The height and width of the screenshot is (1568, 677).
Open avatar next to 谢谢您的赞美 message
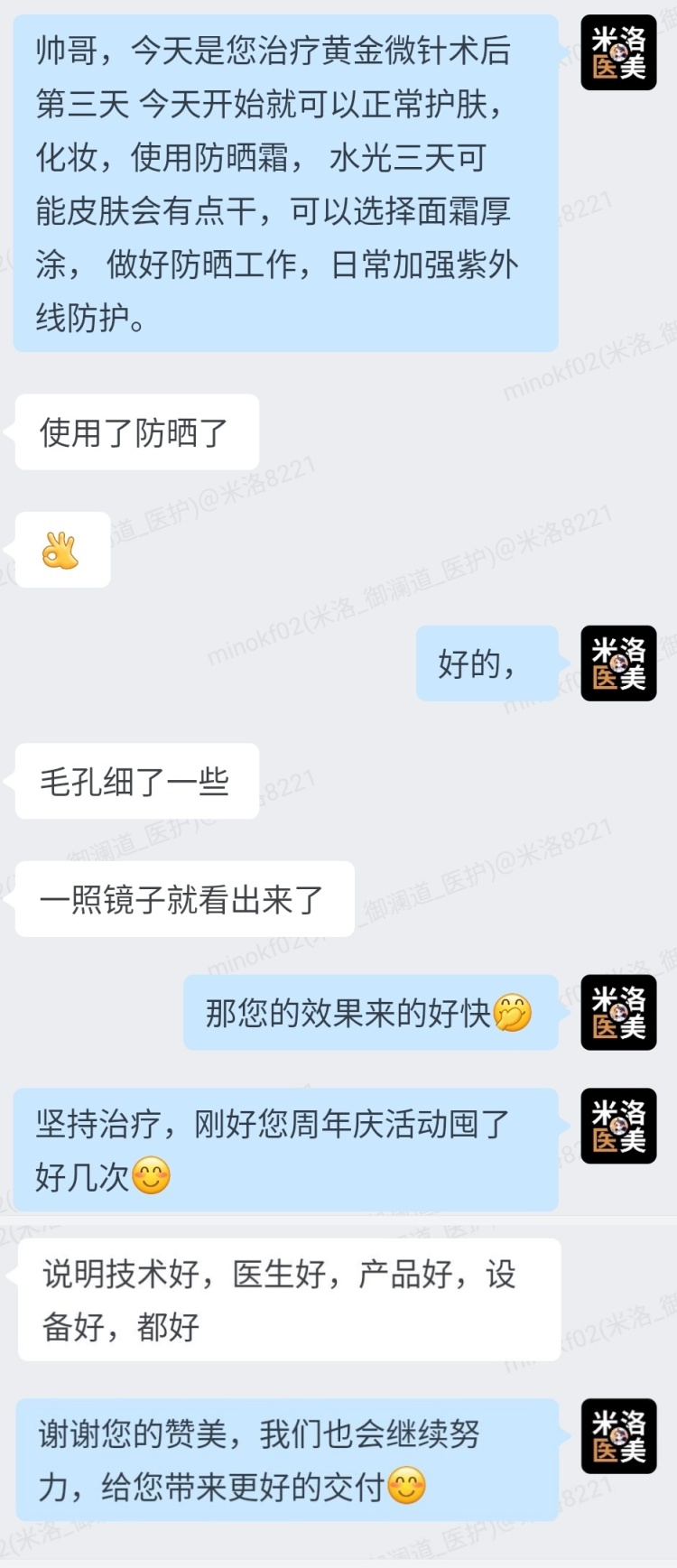tap(618, 1436)
